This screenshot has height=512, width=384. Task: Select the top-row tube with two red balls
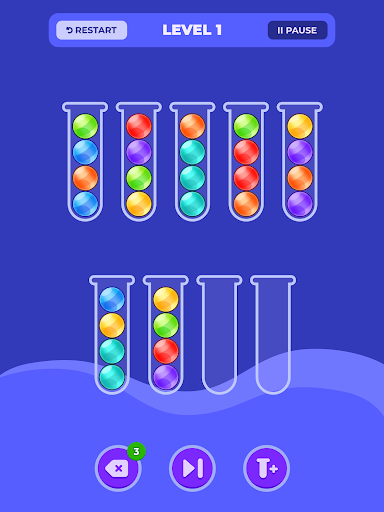pyautogui.click(x=246, y=162)
